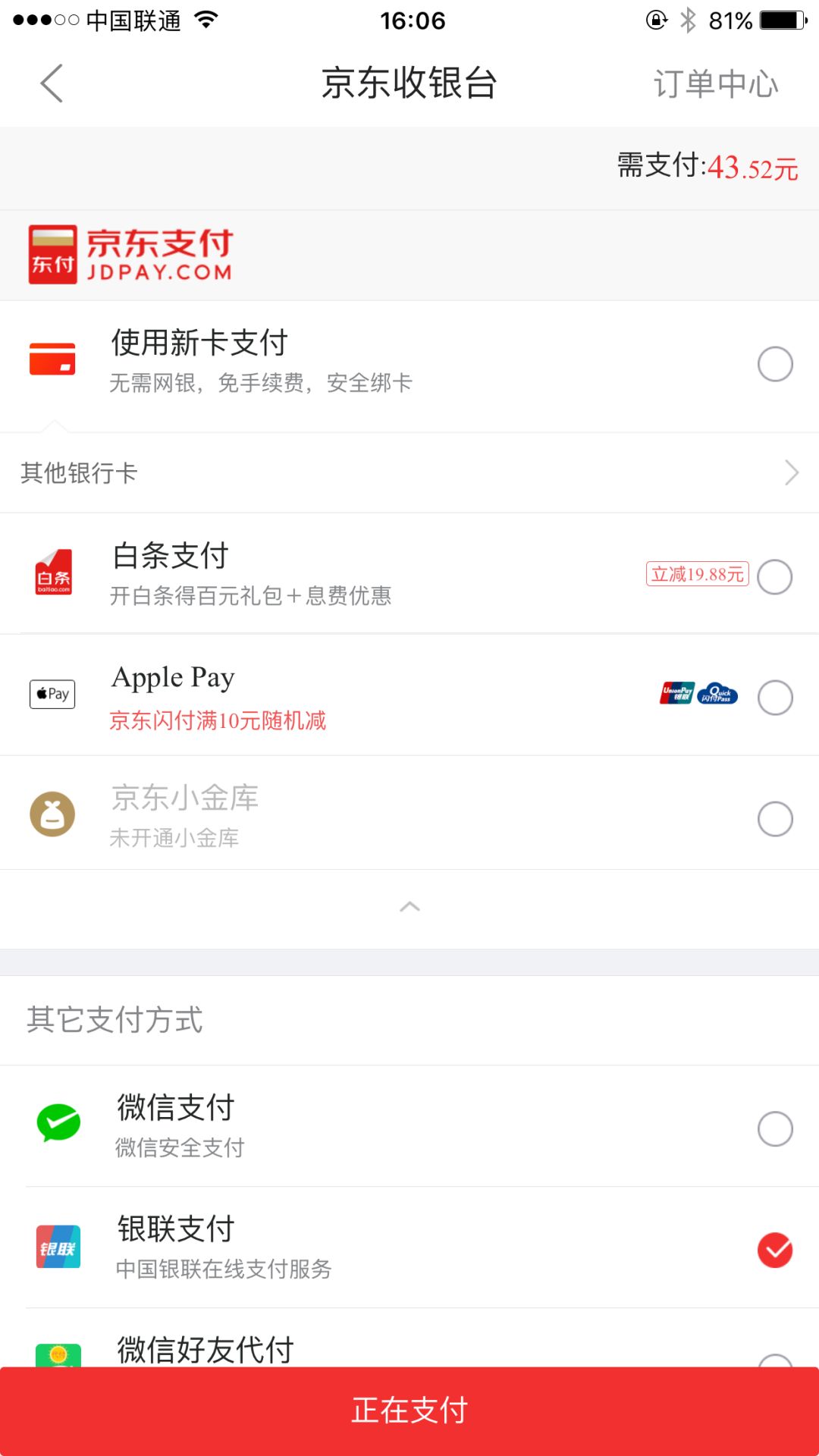
Task: Click the Baitiao (白条) icon
Action: coord(52,574)
